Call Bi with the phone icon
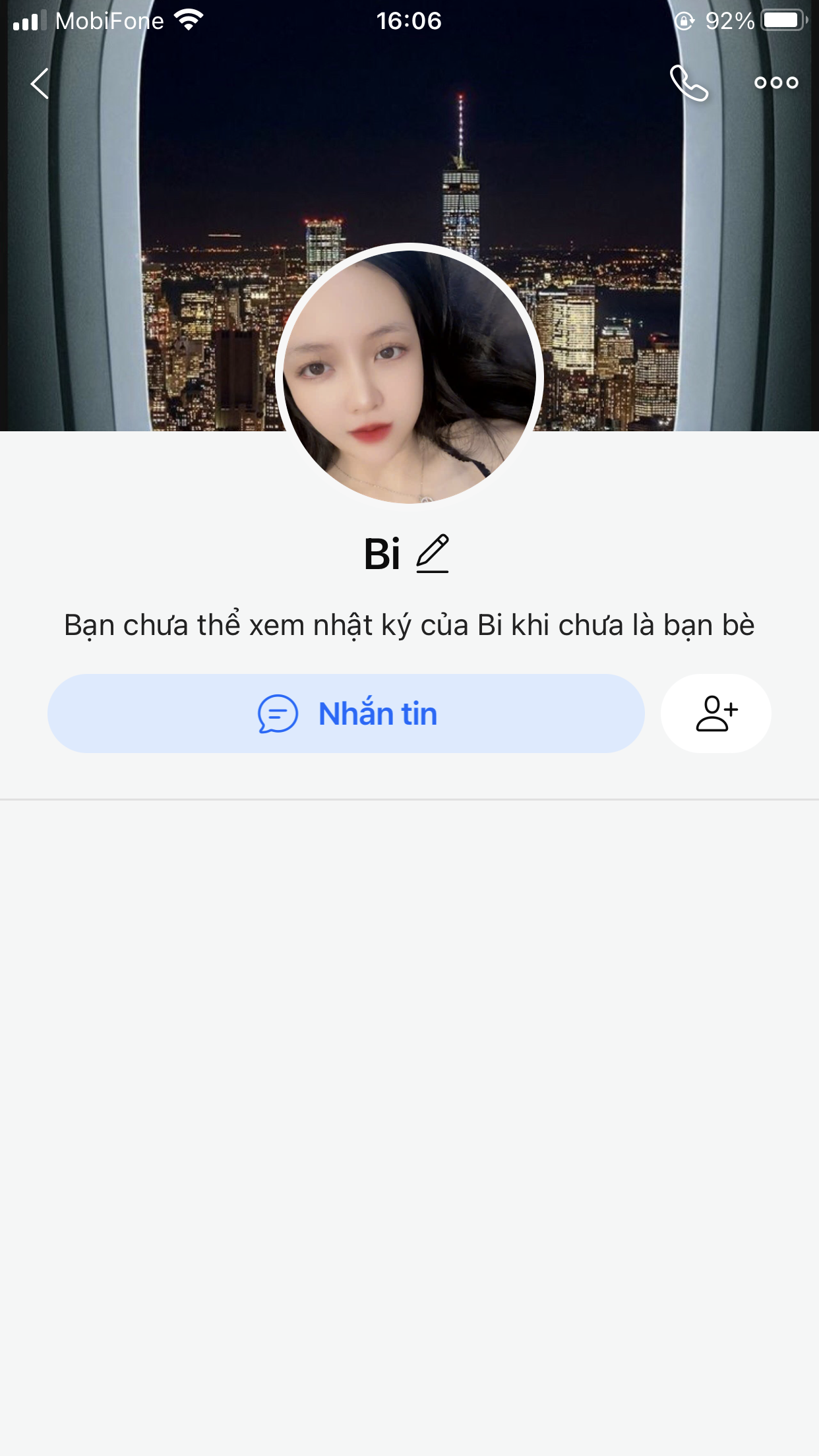The height and width of the screenshot is (1456, 819). pos(688,83)
